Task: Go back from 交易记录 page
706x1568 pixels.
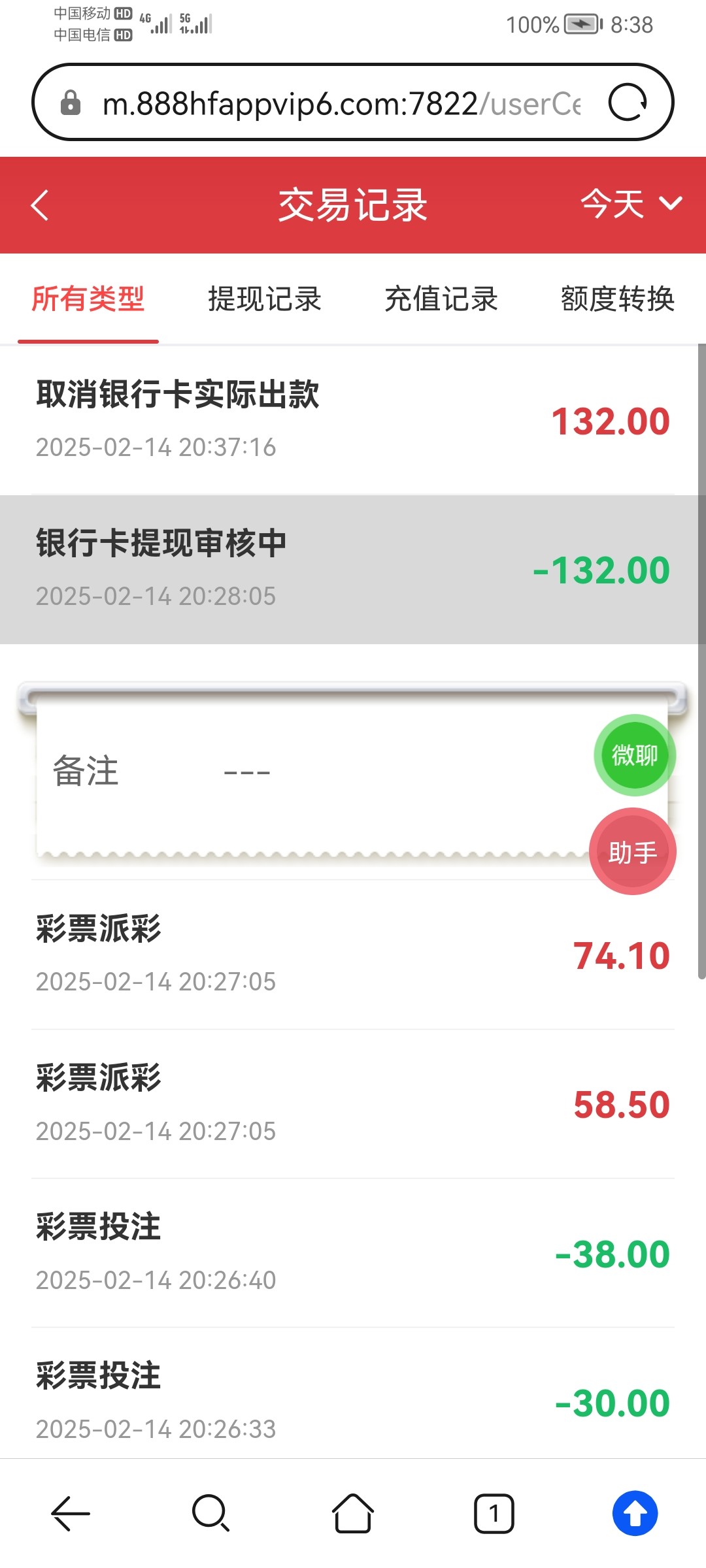Action: [41, 205]
